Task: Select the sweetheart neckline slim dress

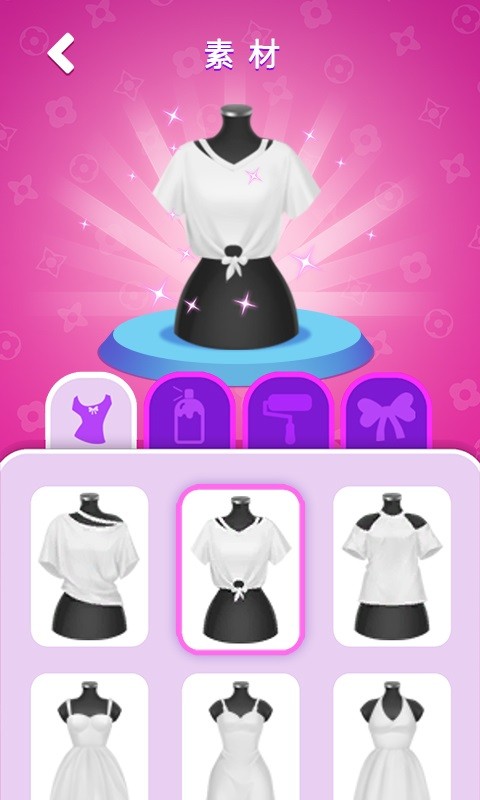Action: coord(240,737)
